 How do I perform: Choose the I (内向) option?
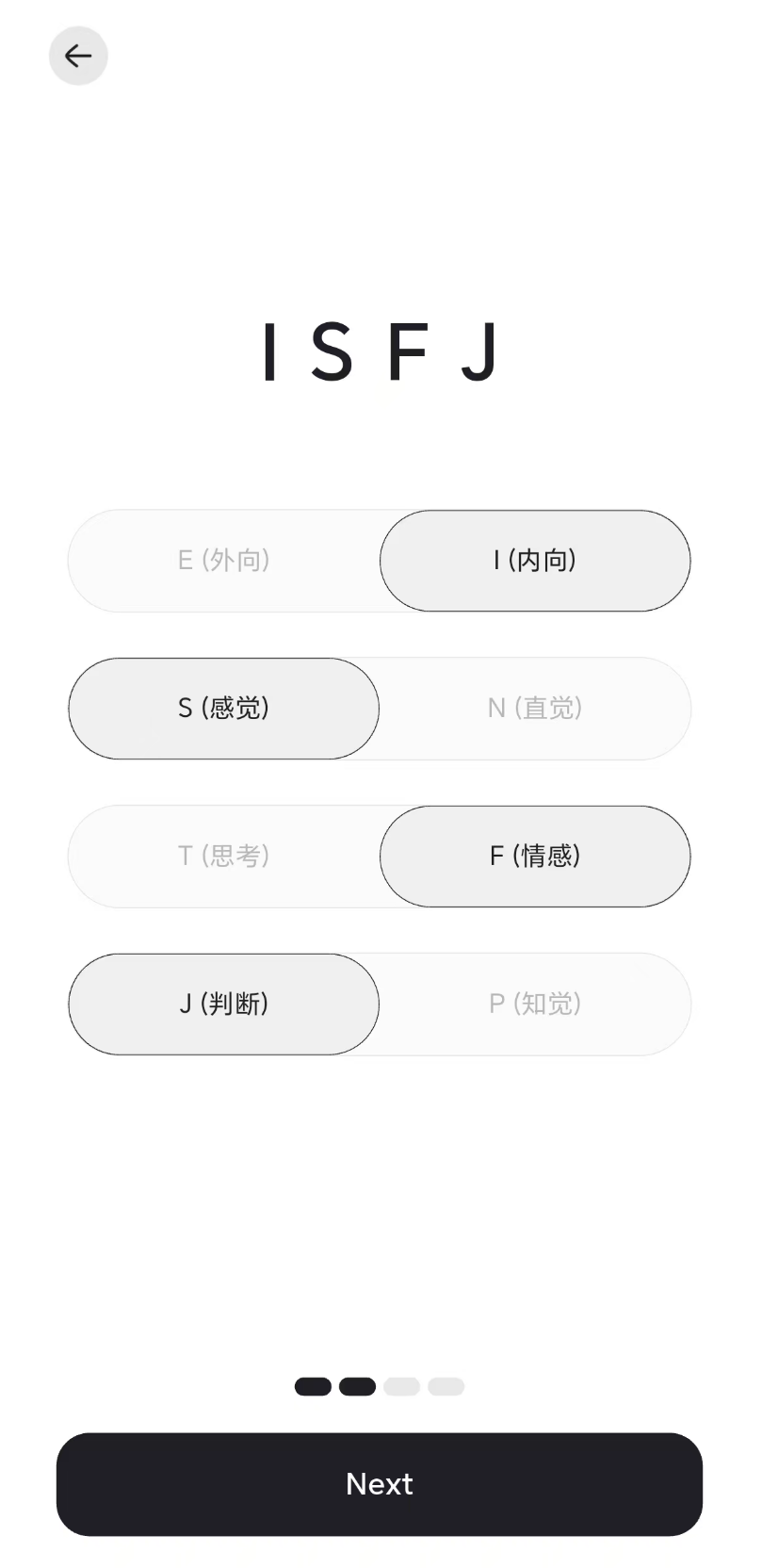click(535, 561)
